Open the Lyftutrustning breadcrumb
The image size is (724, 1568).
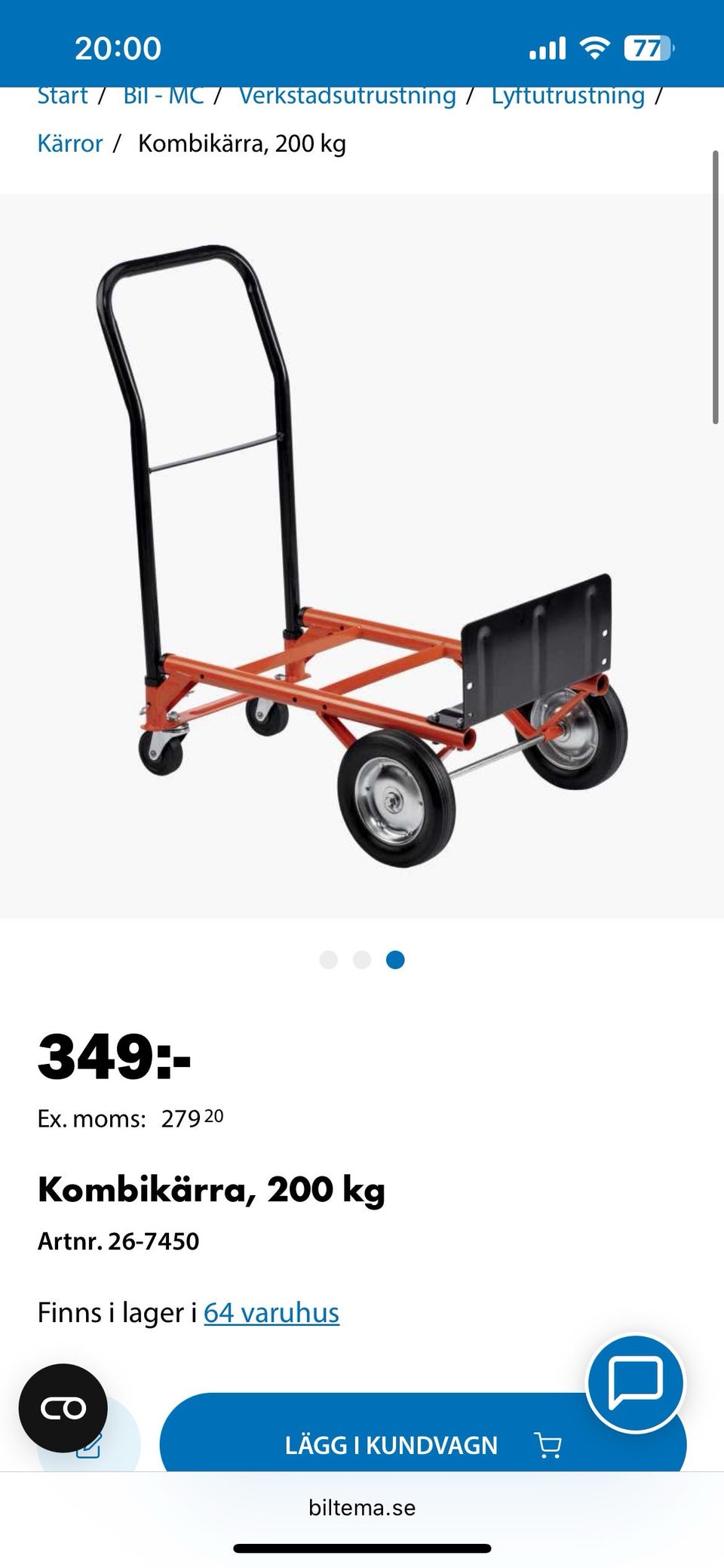pos(568,97)
